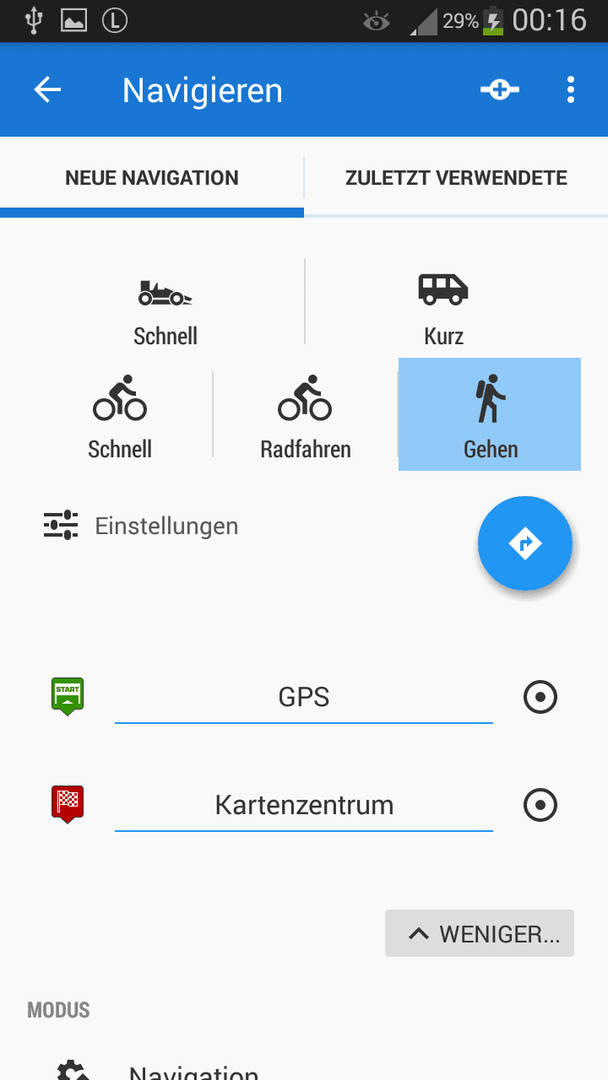Edit the GPS start point field
The image size is (608, 1080).
[x=304, y=698]
